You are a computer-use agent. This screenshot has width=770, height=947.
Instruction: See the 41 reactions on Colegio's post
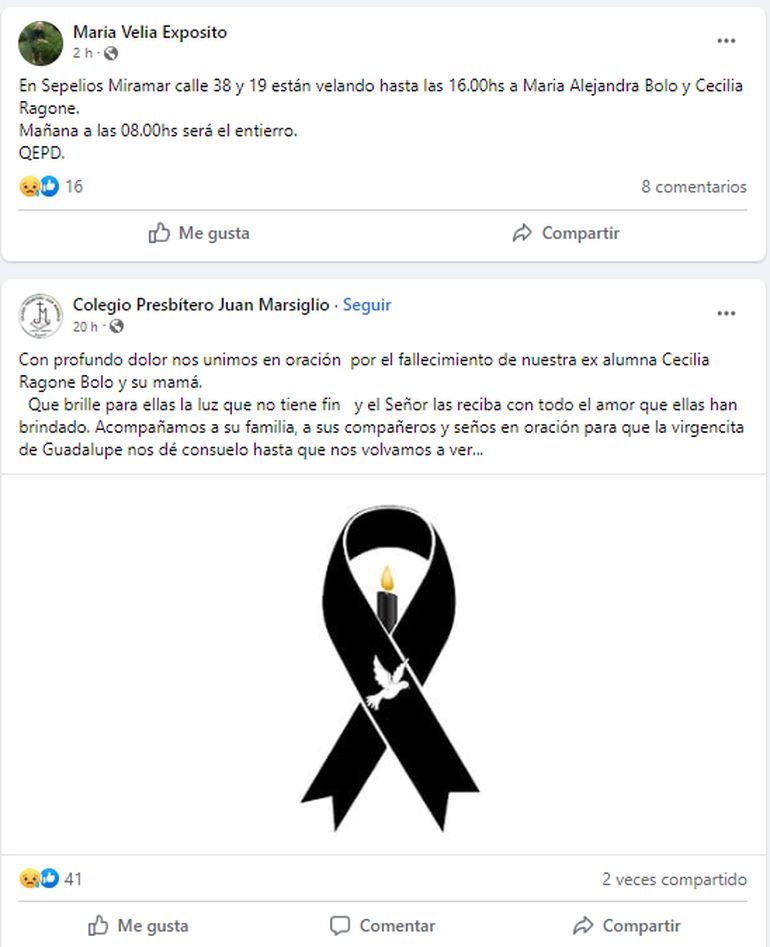tap(52, 880)
